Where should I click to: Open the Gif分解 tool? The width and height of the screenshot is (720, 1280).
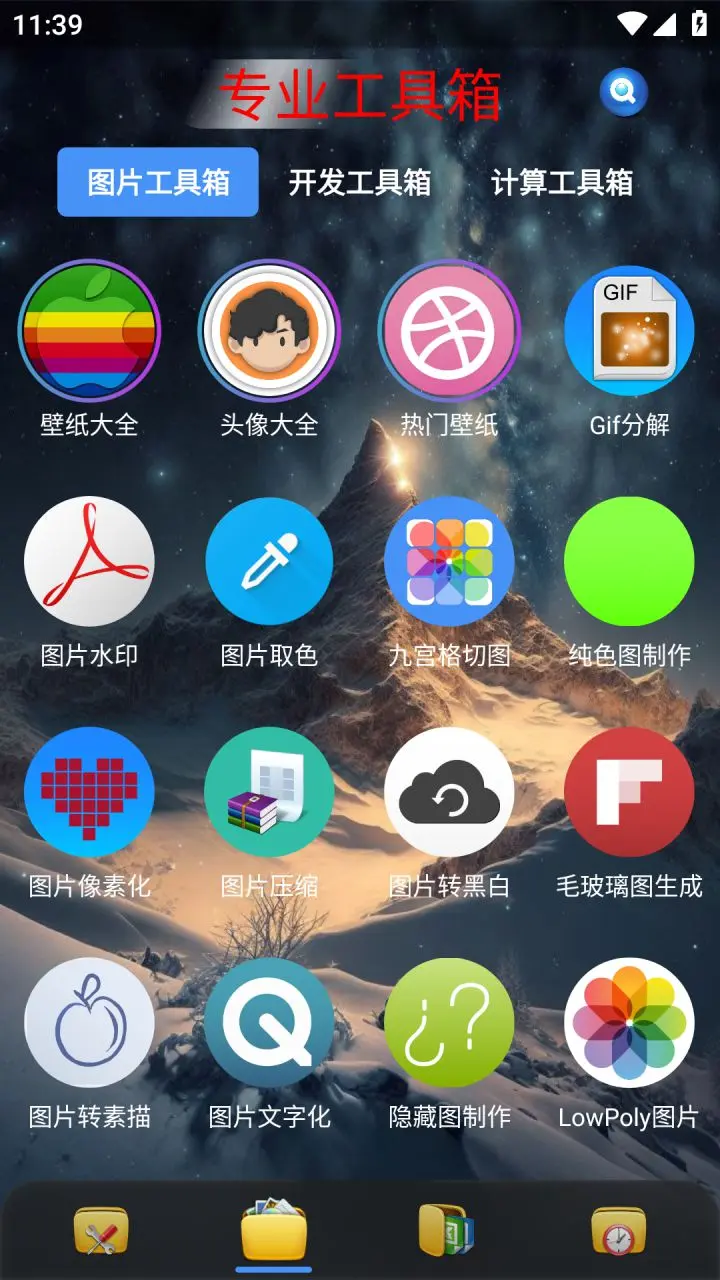[629, 332]
